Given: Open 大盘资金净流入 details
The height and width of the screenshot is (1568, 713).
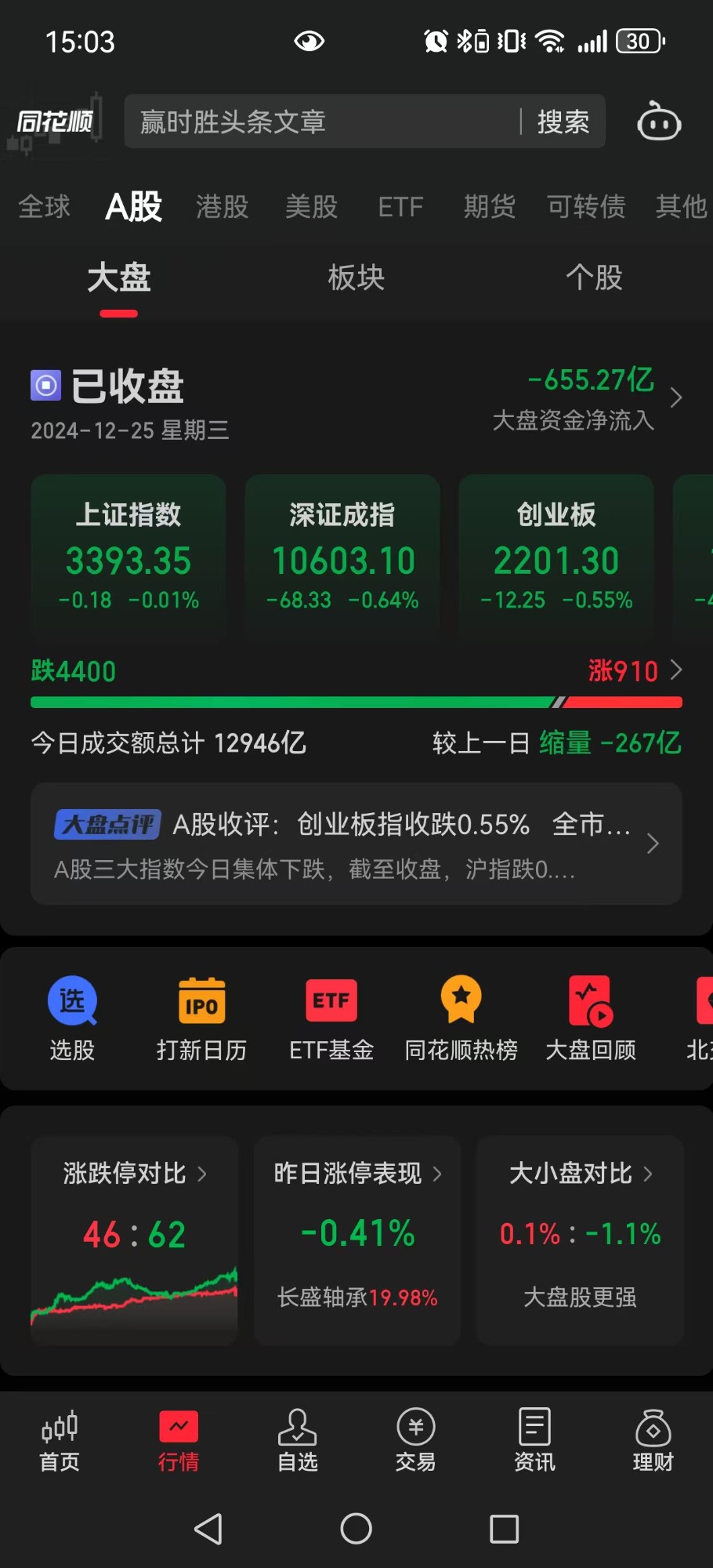Looking at the screenshot, I should point(588,398).
